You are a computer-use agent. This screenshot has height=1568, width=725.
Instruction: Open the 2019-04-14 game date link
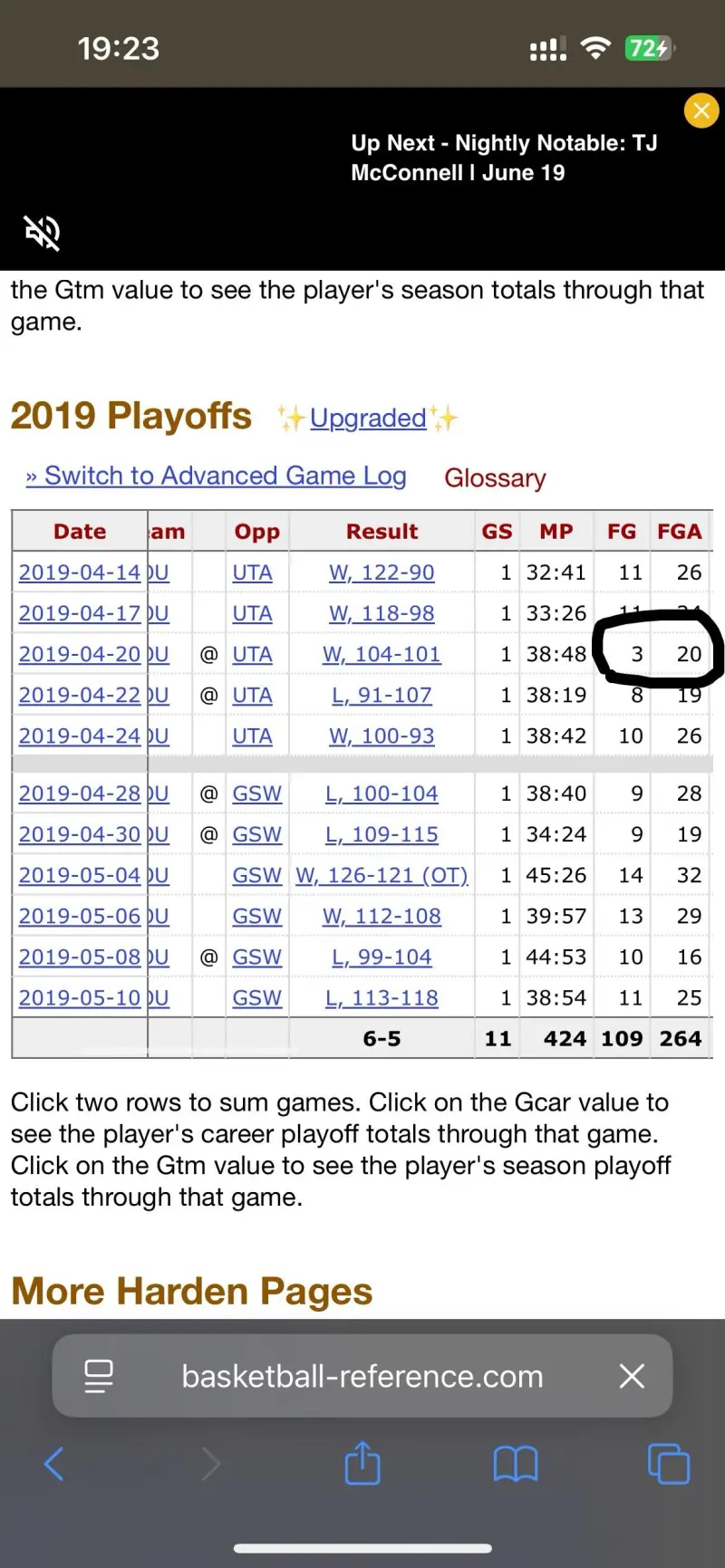pyautogui.click(x=80, y=572)
